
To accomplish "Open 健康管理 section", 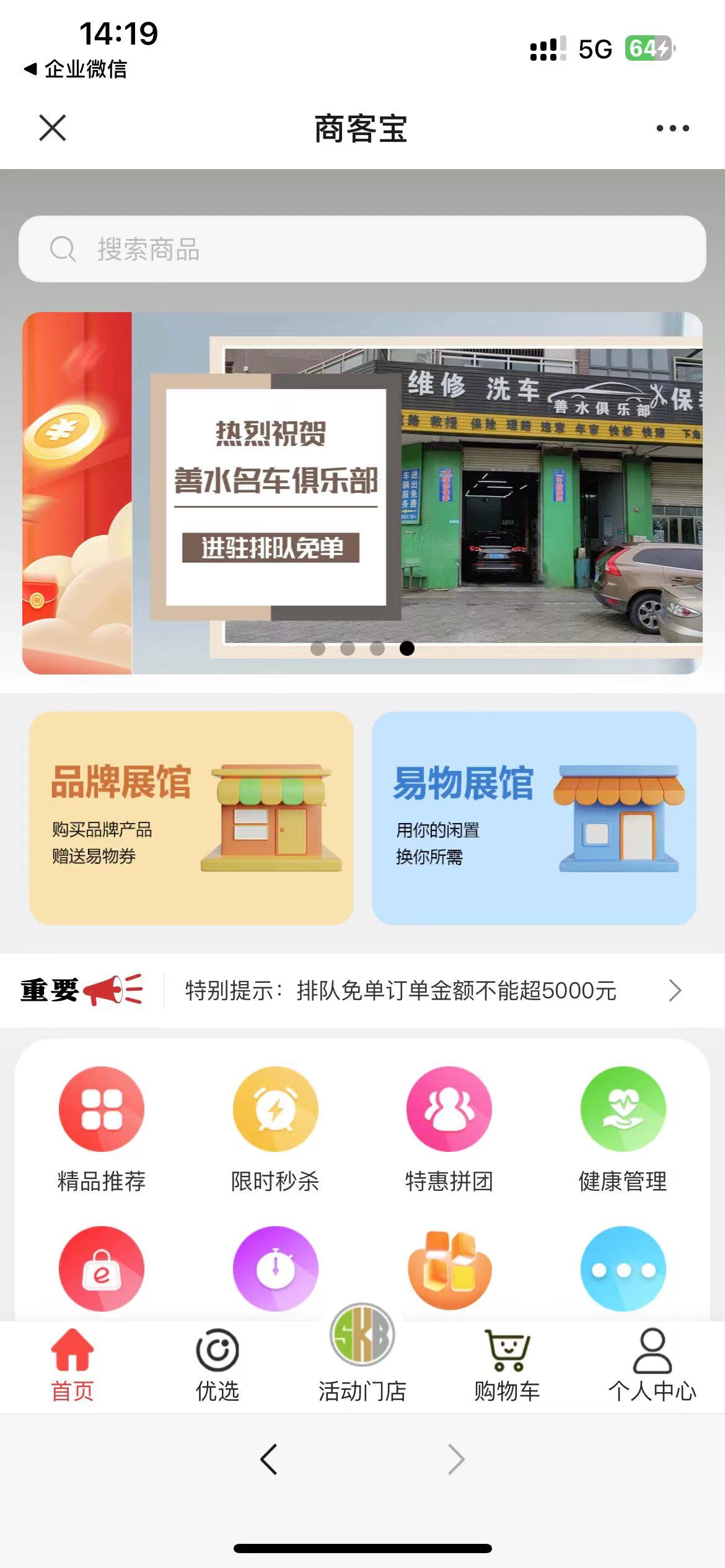I will point(623,1128).
